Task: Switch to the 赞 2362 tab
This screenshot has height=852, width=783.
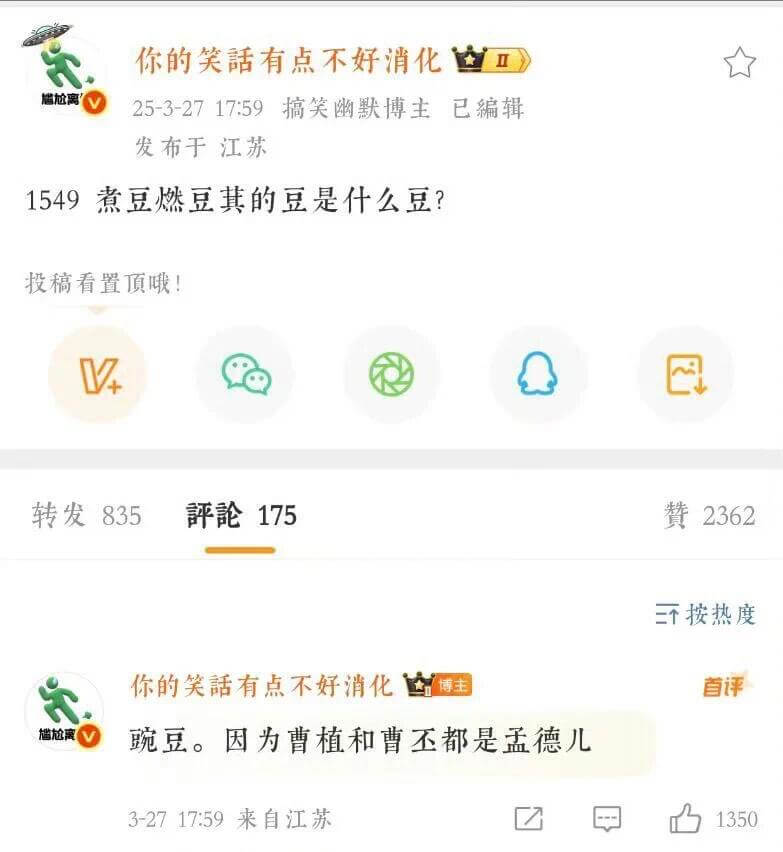Action: tap(711, 516)
